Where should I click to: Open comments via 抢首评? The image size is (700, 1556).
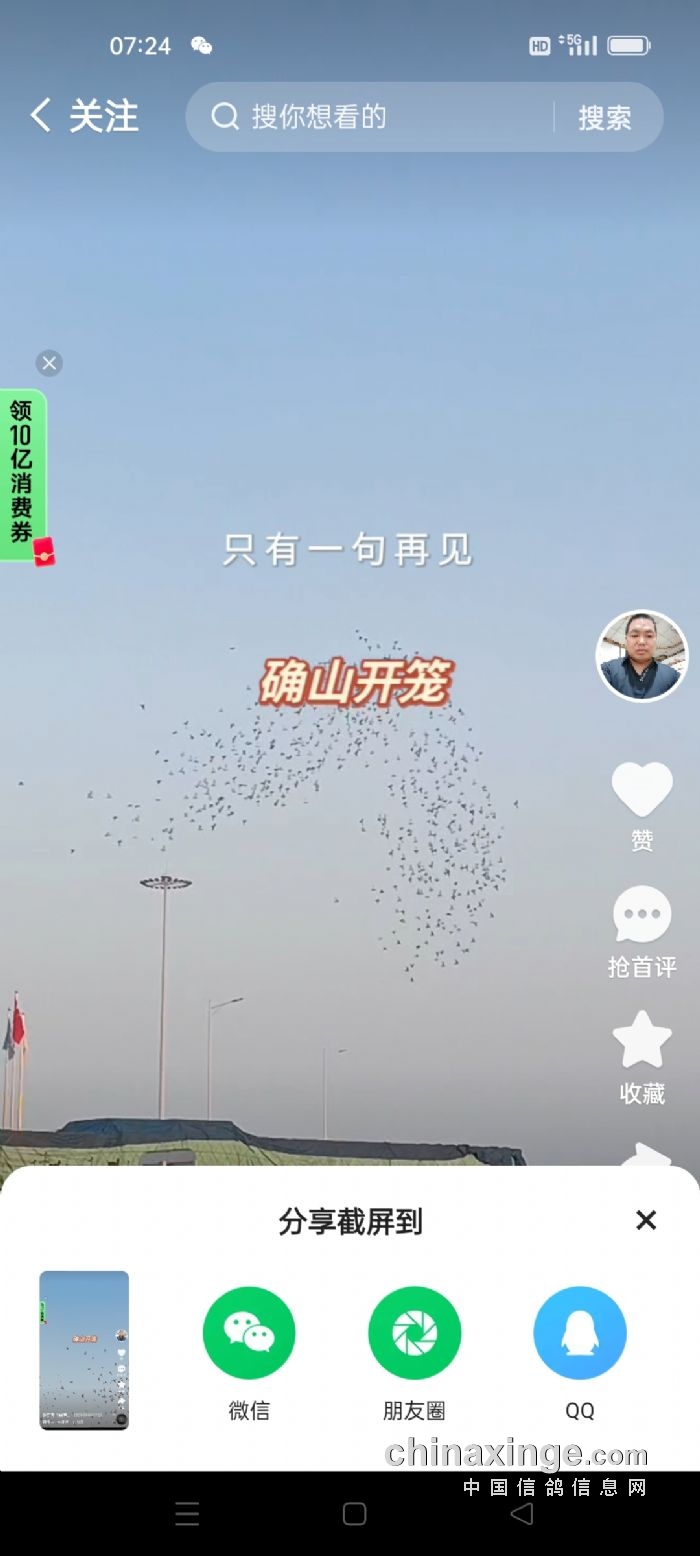point(642,915)
